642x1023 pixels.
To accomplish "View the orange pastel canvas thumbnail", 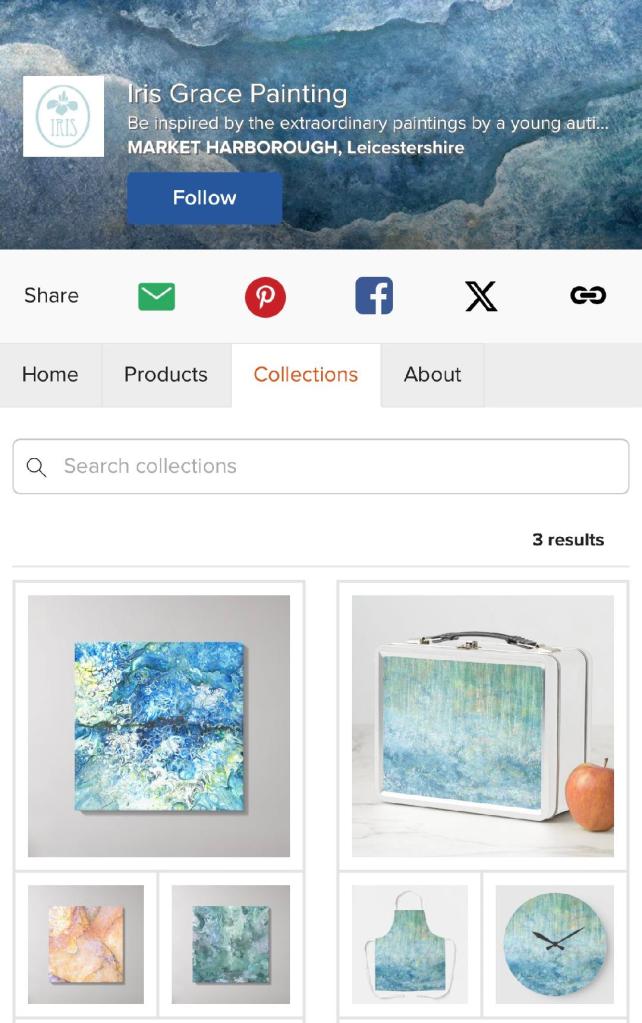I will pyautogui.click(x=86, y=944).
